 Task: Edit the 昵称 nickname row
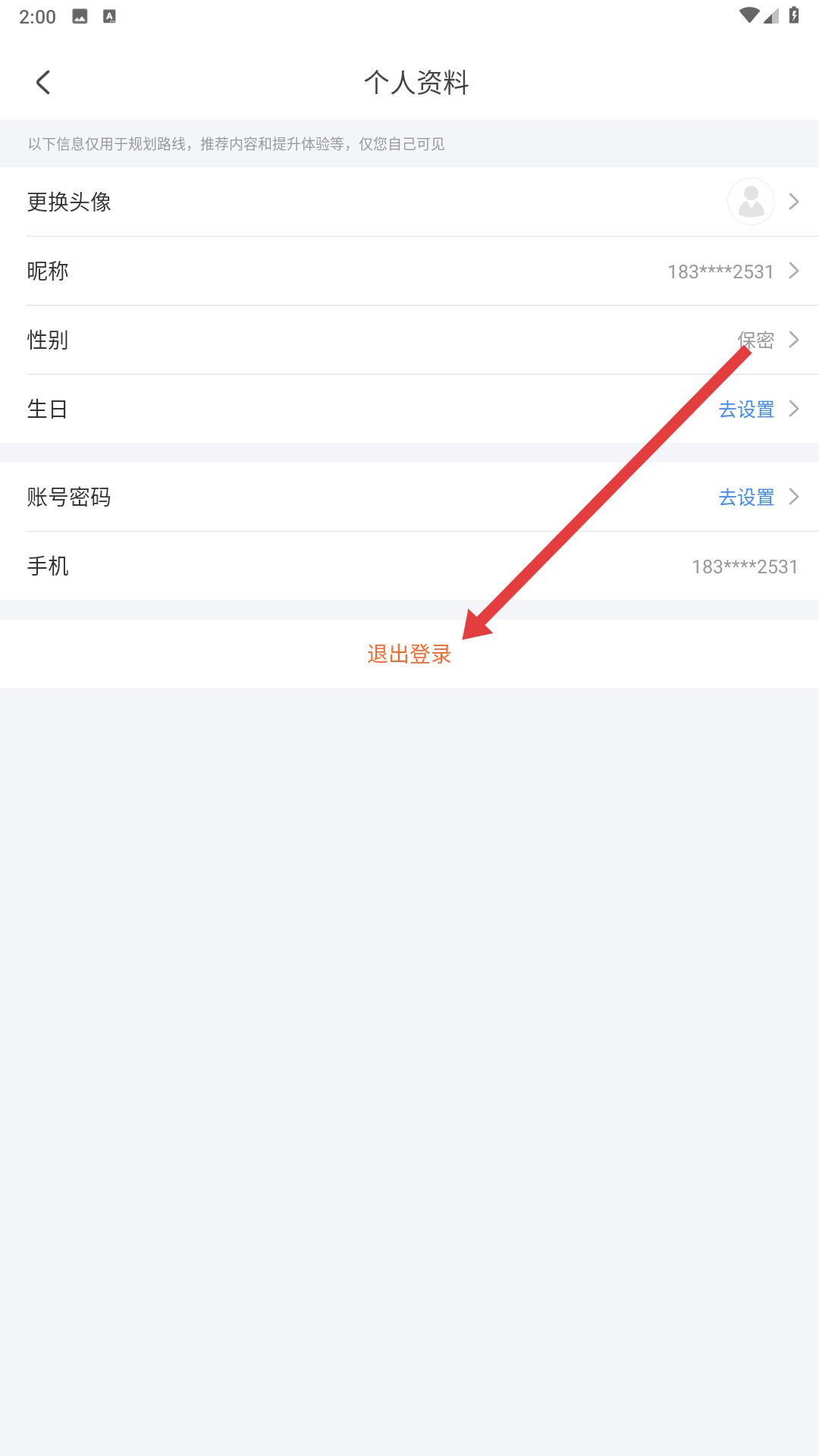click(x=409, y=271)
